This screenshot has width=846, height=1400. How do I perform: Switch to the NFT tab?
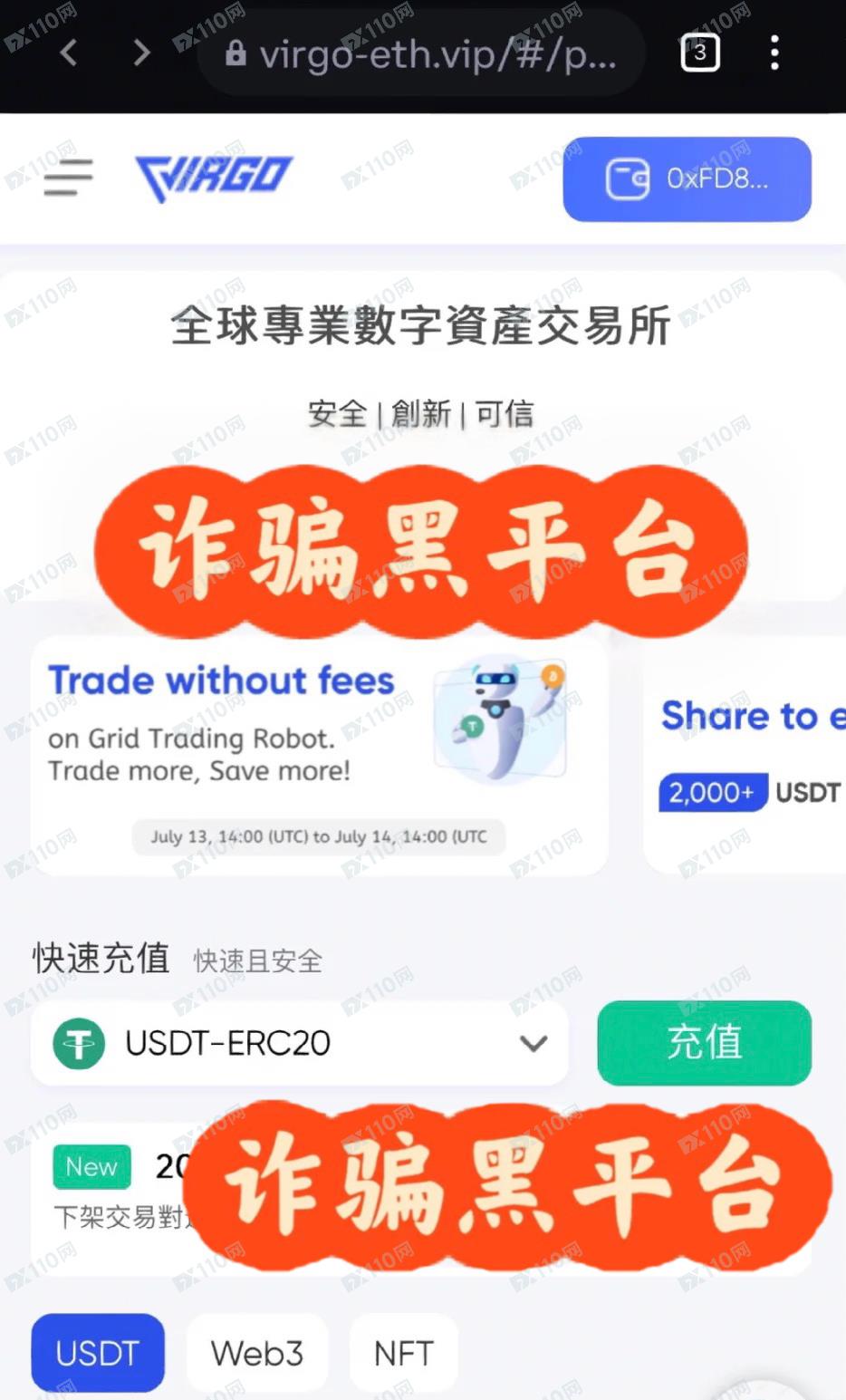(x=403, y=1353)
